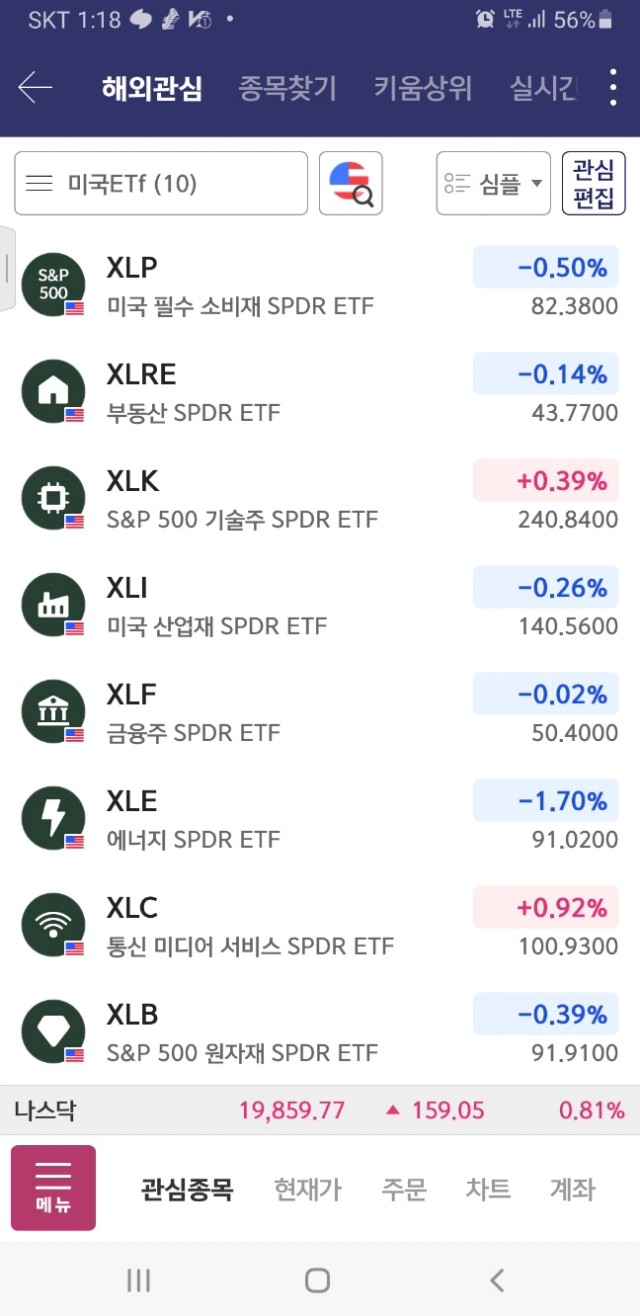
Task: Open the US stock search icon
Action: 351,183
